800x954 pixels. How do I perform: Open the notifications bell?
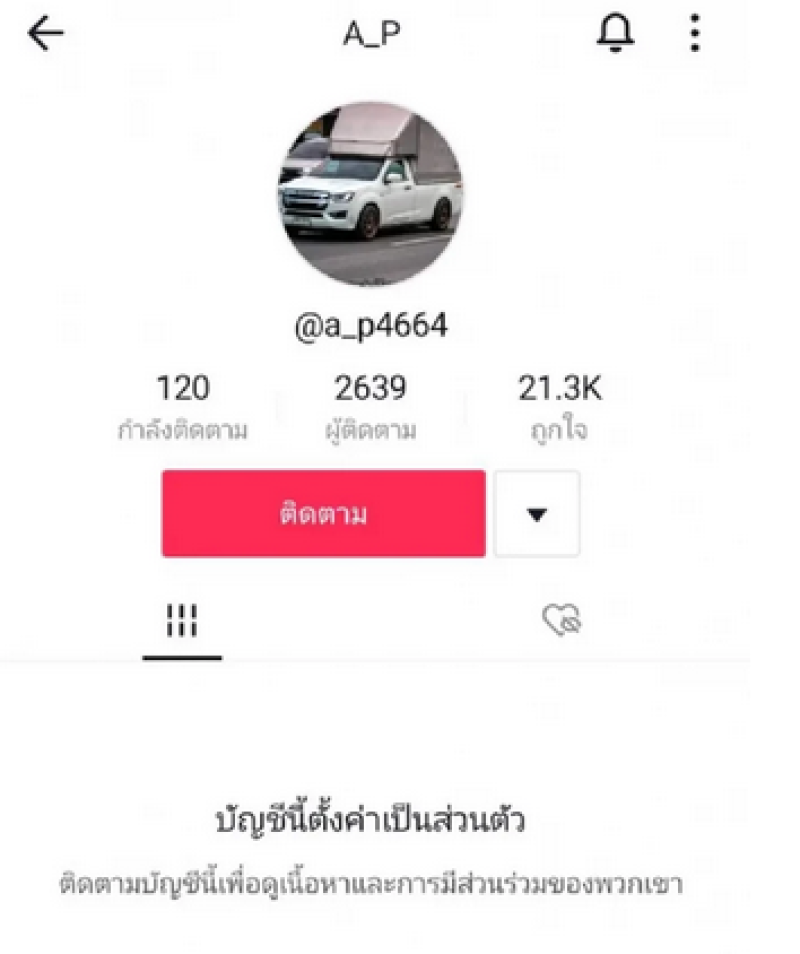[x=615, y=35]
